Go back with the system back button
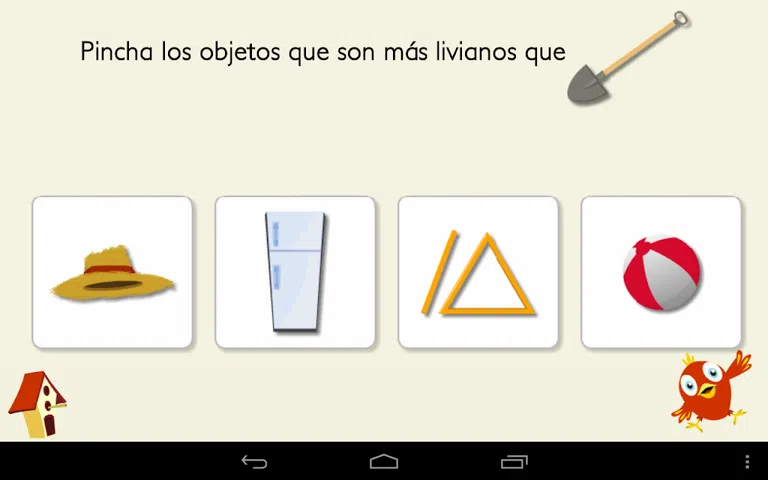 coord(254,462)
